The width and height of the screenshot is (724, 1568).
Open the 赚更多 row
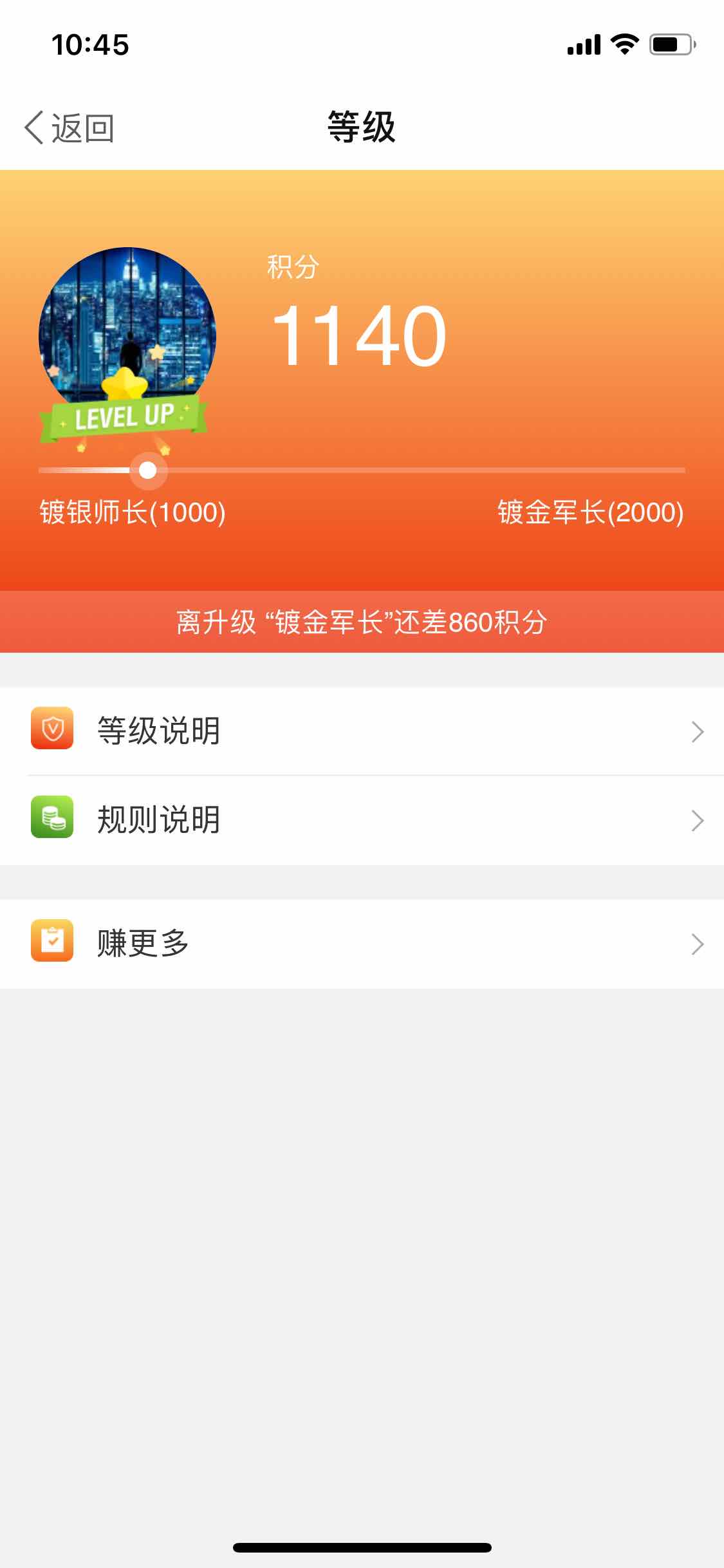pos(362,944)
